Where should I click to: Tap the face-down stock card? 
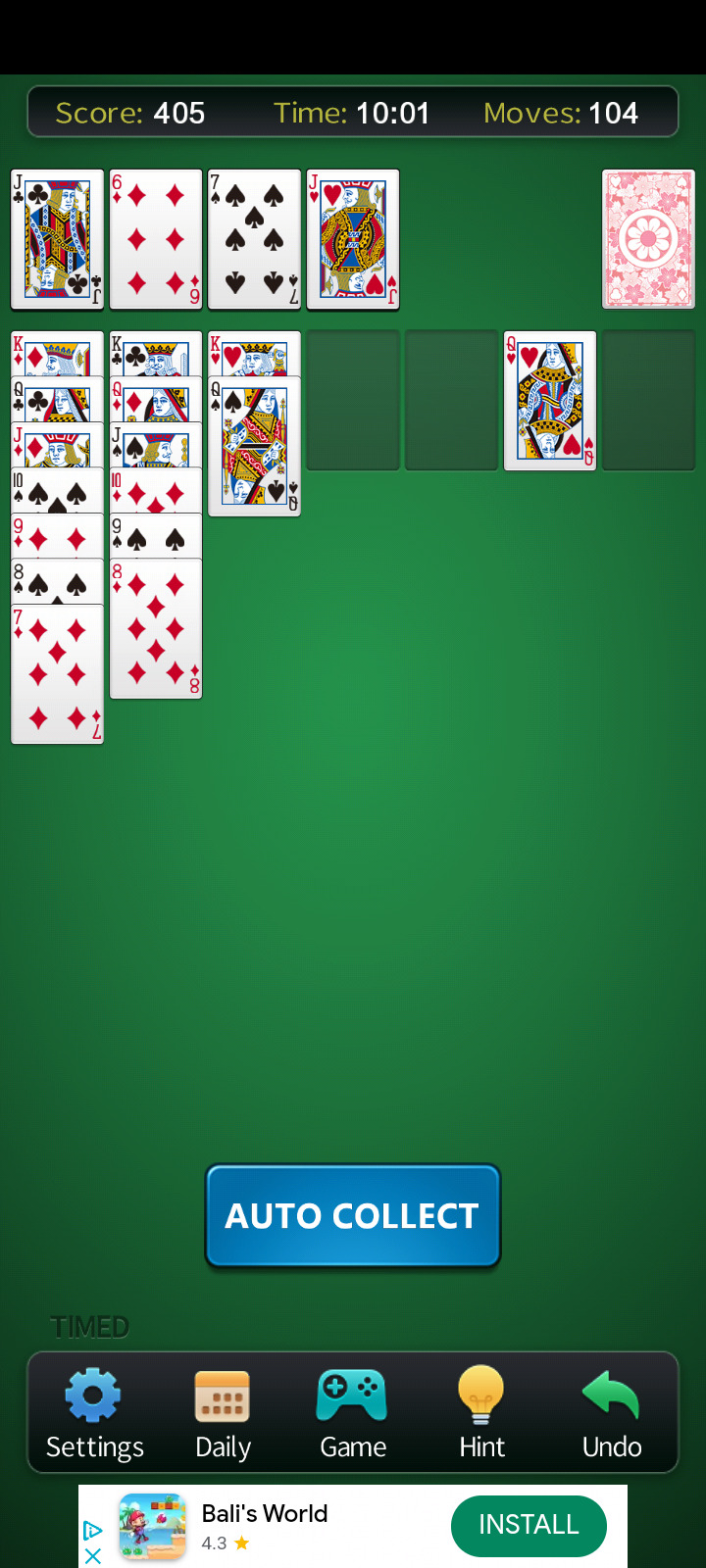(648, 239)
